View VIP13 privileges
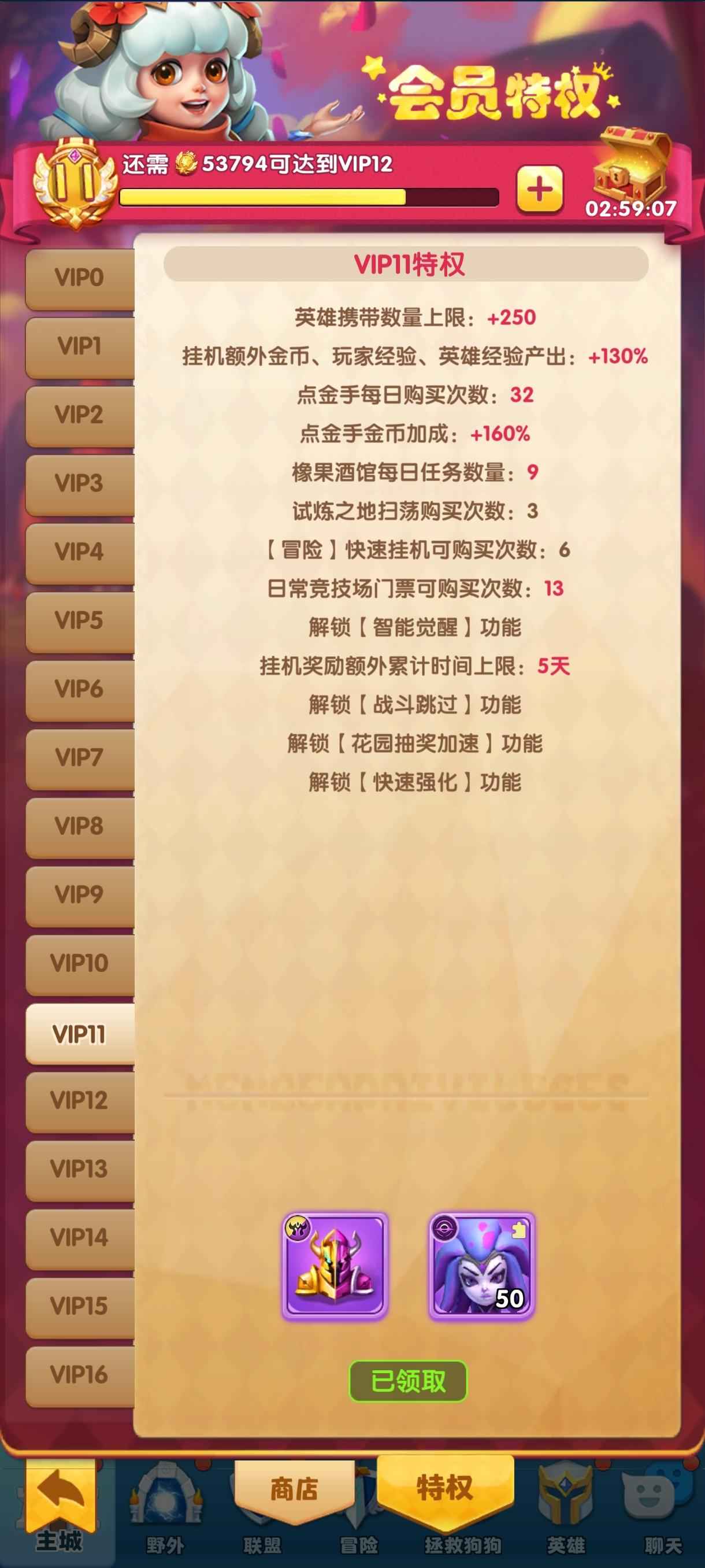Screen dimensions: 705x1568 (x=79, y=1169)
